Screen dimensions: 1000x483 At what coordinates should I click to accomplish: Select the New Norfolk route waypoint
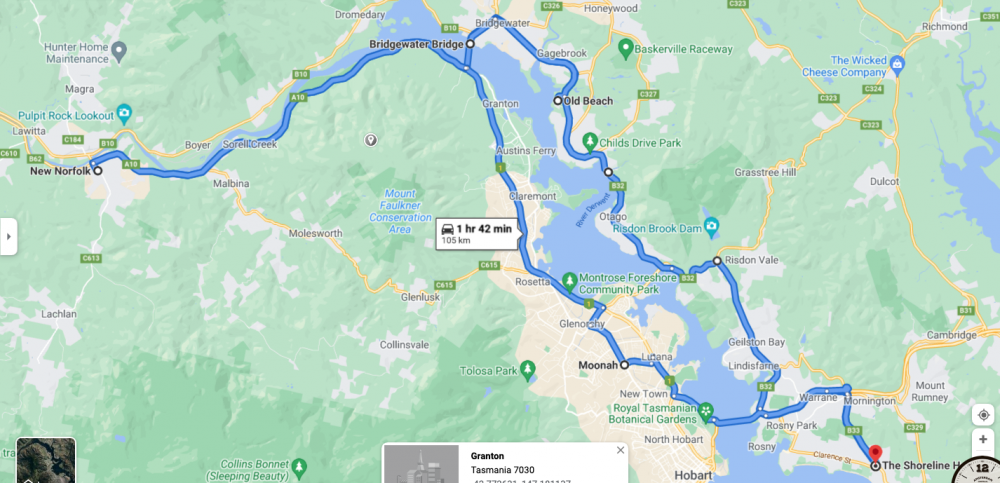tap(97, 171)
